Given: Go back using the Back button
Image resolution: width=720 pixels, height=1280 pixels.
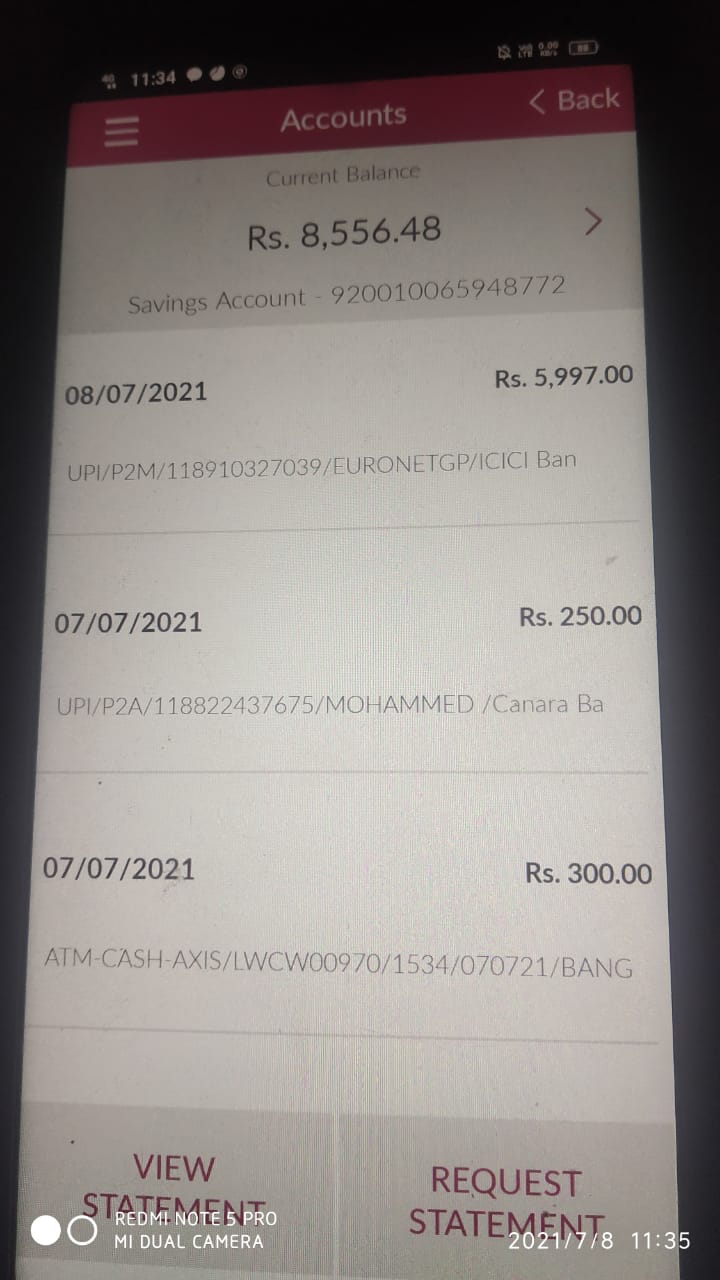Looking at the screenshot, I should tap(575, 100).
